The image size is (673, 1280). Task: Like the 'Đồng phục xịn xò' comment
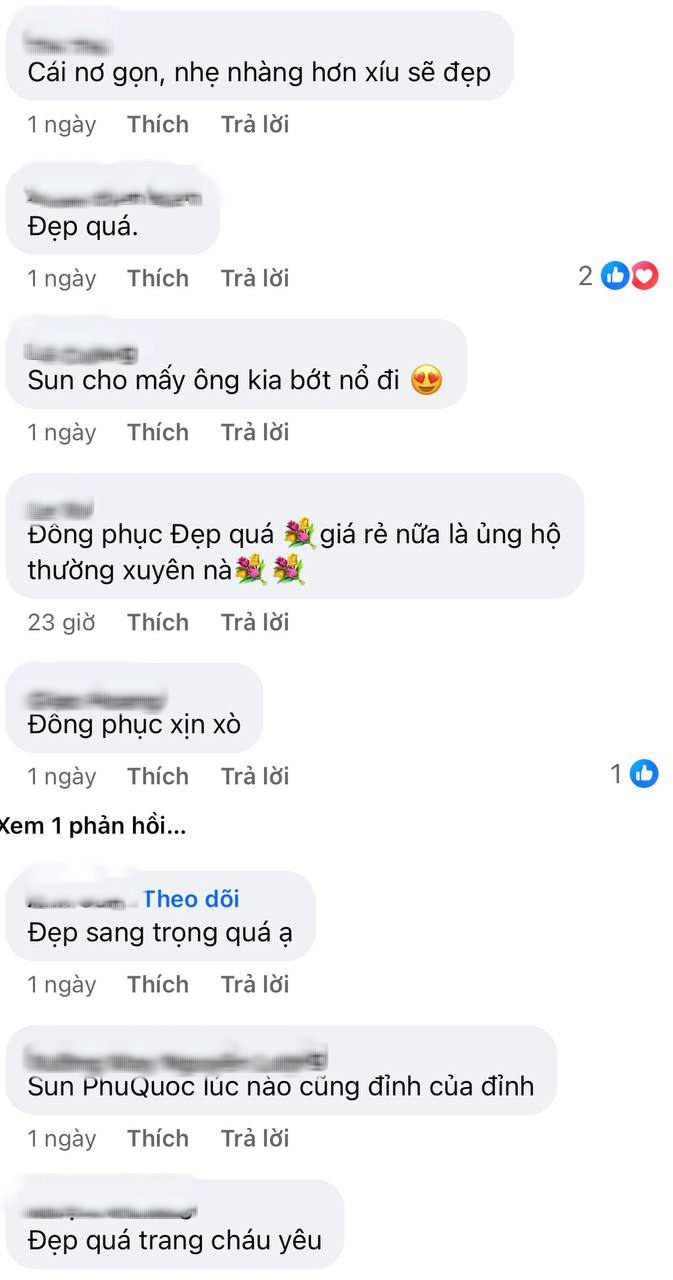[158, 776]
